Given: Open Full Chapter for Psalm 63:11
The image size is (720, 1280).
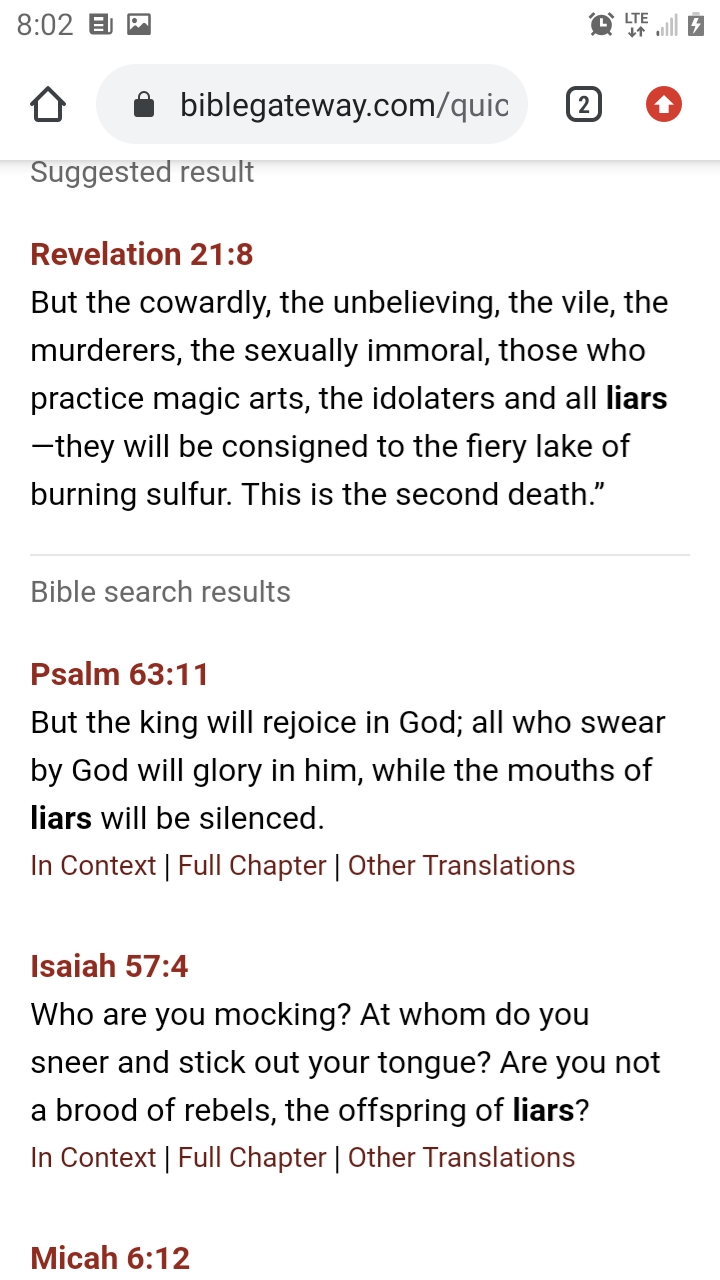Looking at the screenshot, I should (x=252, y=865).
